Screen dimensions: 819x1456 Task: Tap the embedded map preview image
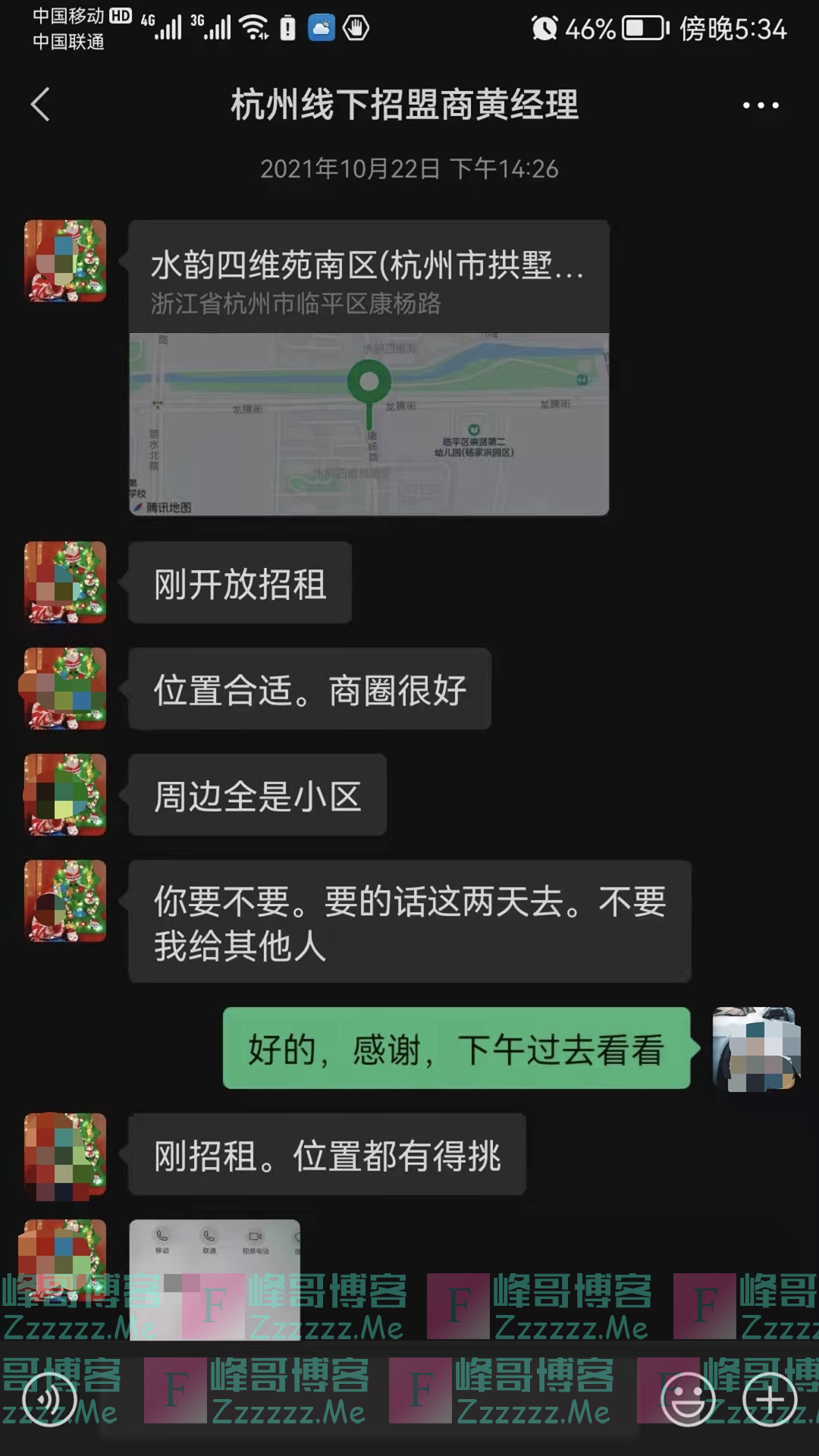(368, 421)
